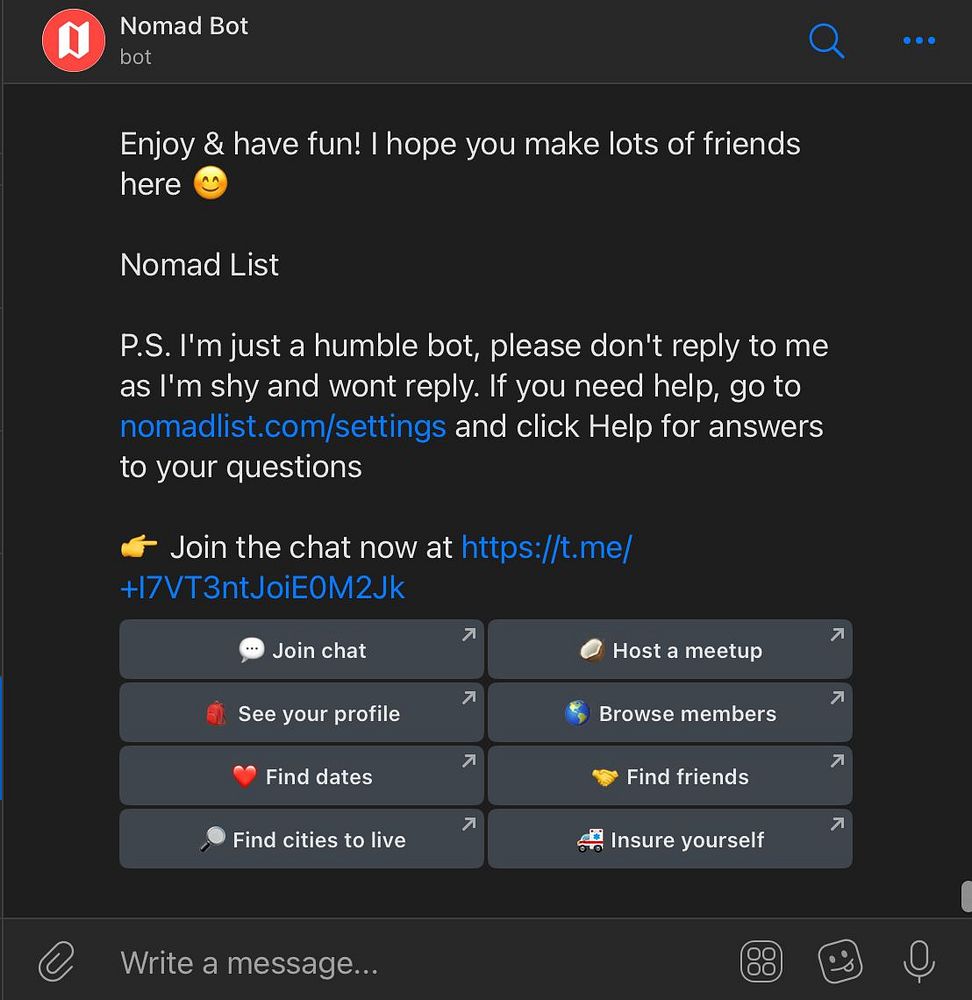Tap the Join chat button
Viewport: 972px width, 1000px height.
(301, 650)
